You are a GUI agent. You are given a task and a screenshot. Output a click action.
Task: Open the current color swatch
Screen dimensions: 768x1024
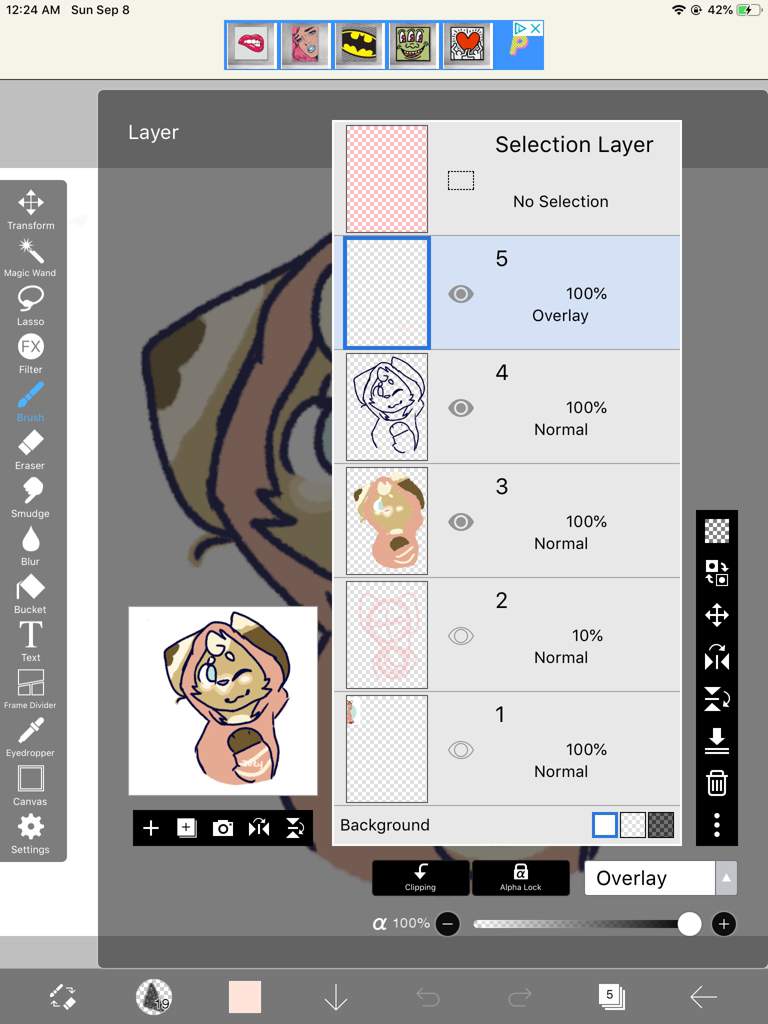coord(245,997)
